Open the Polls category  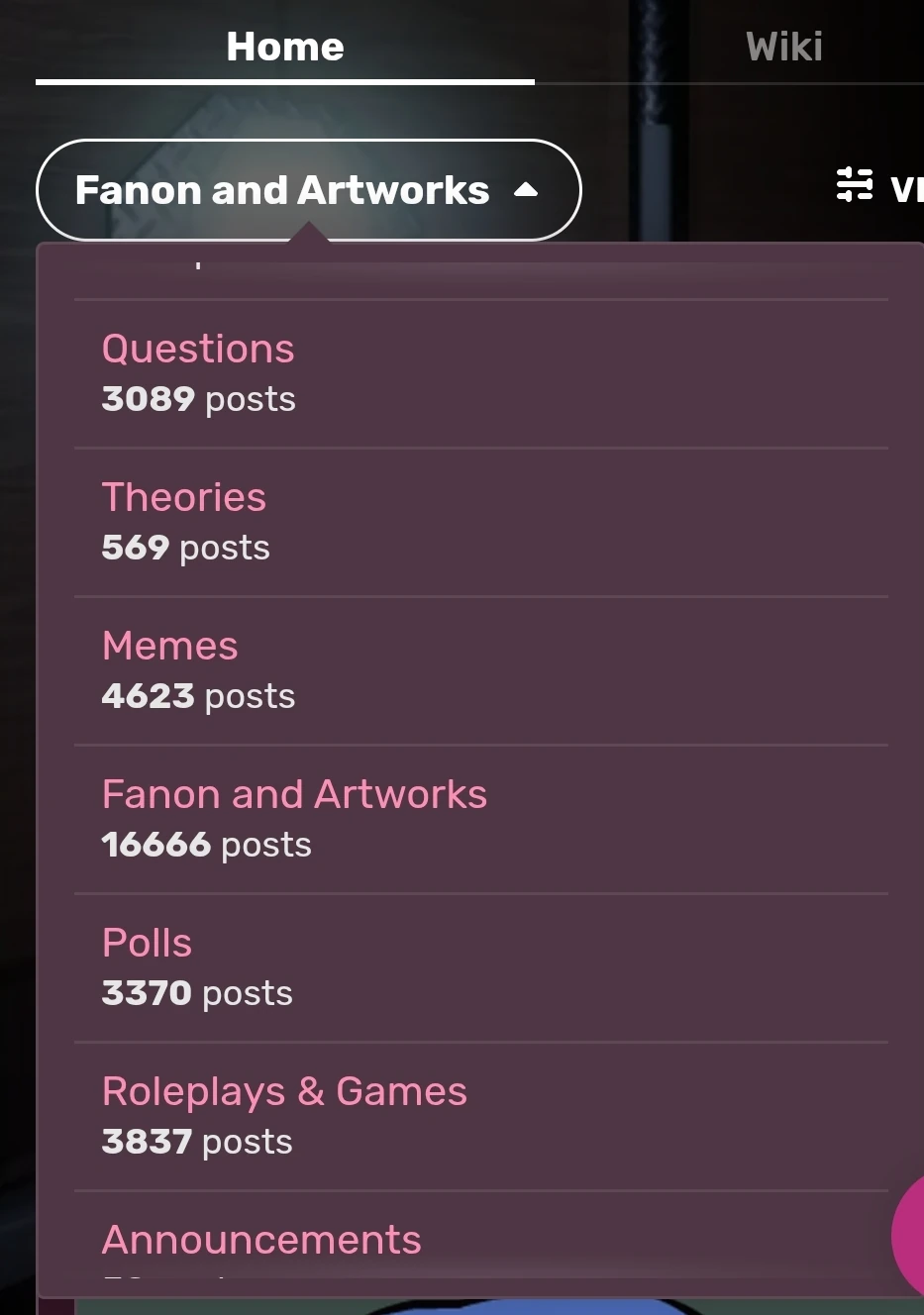pyautogui.click(x=147, y=943)
